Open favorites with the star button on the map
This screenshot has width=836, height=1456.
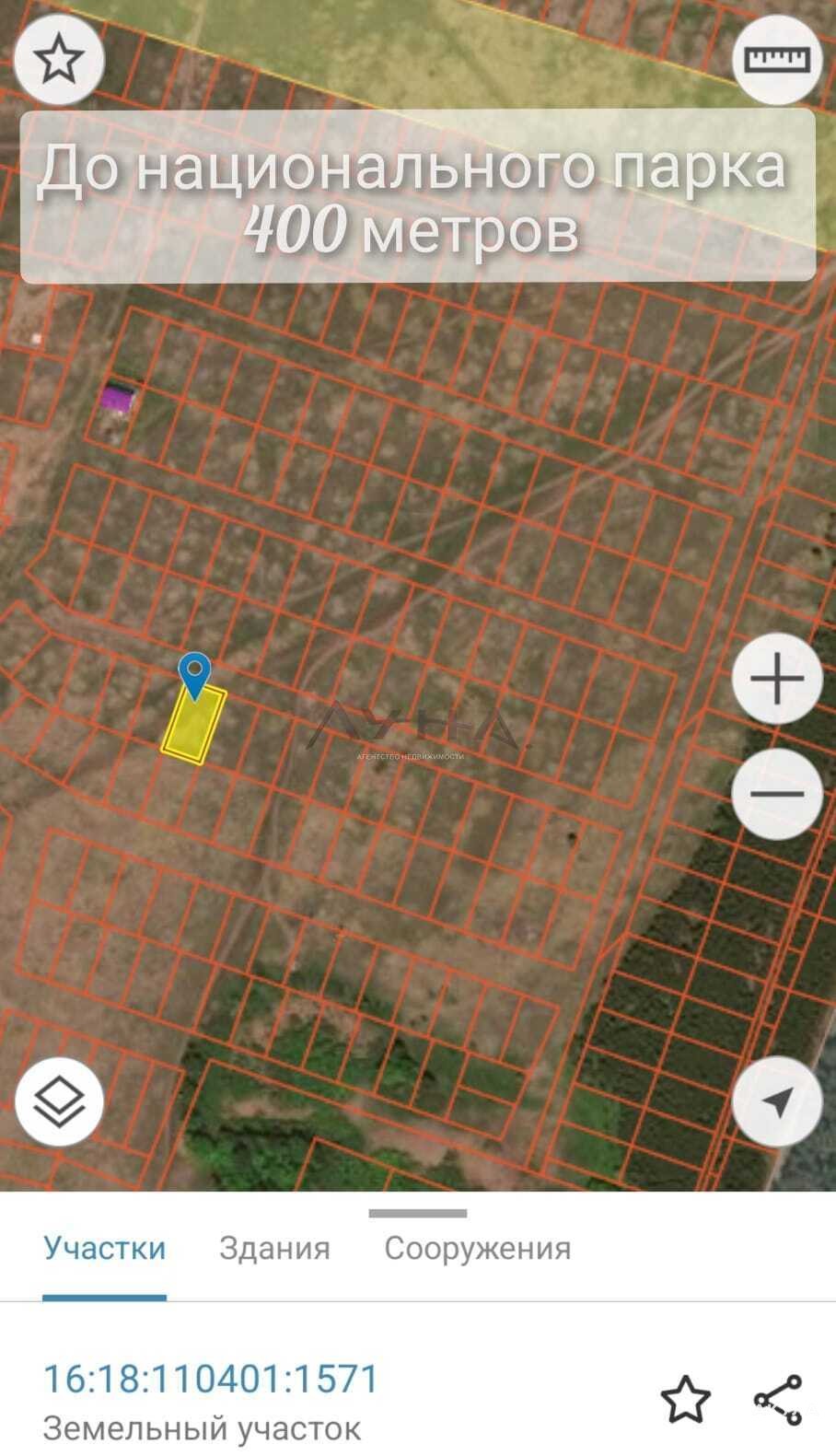59,59
